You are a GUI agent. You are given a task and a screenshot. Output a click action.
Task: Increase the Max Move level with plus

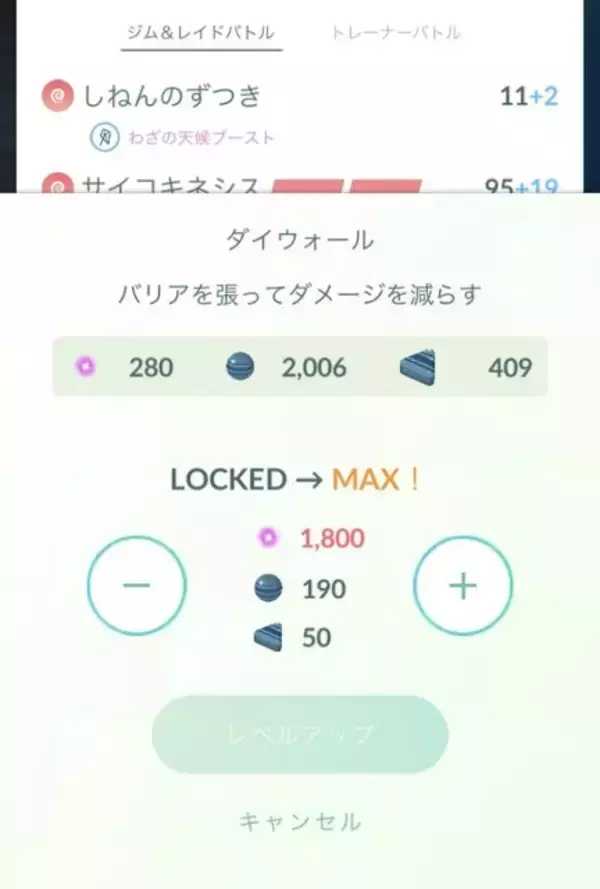click(x=462, y=586)
